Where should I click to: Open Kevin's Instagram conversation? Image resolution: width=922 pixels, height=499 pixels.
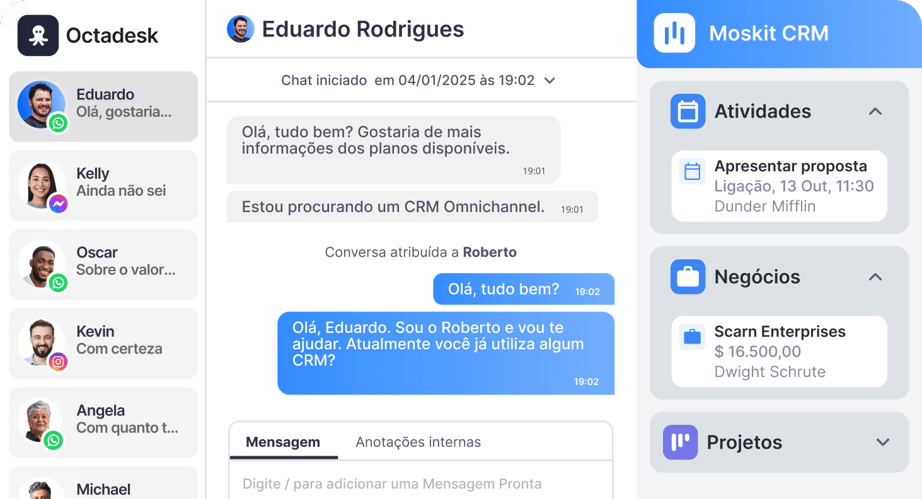pos(103,343)
